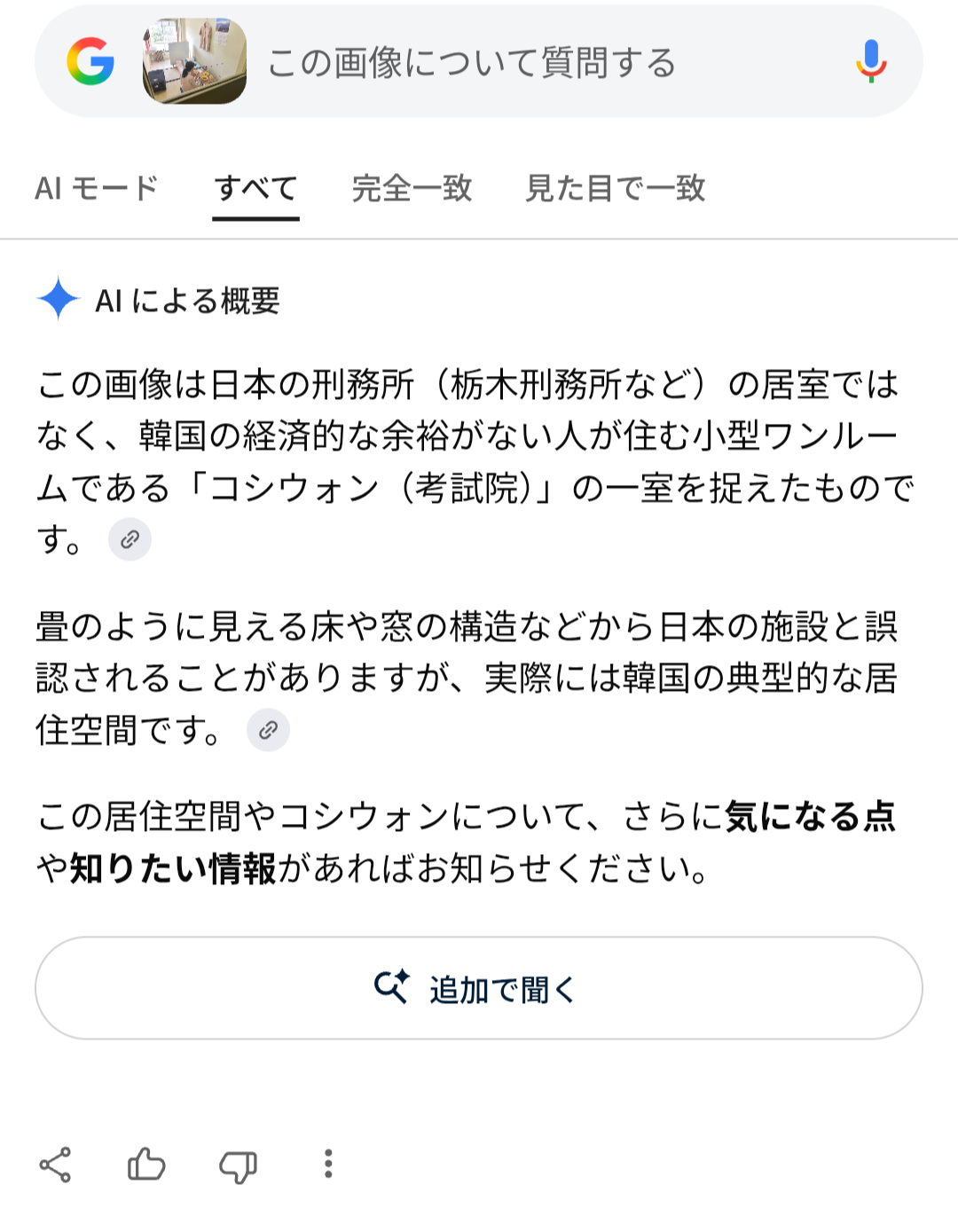Switch to the AI モード tab
The image size is (958, 1232).
click(97, 188)
